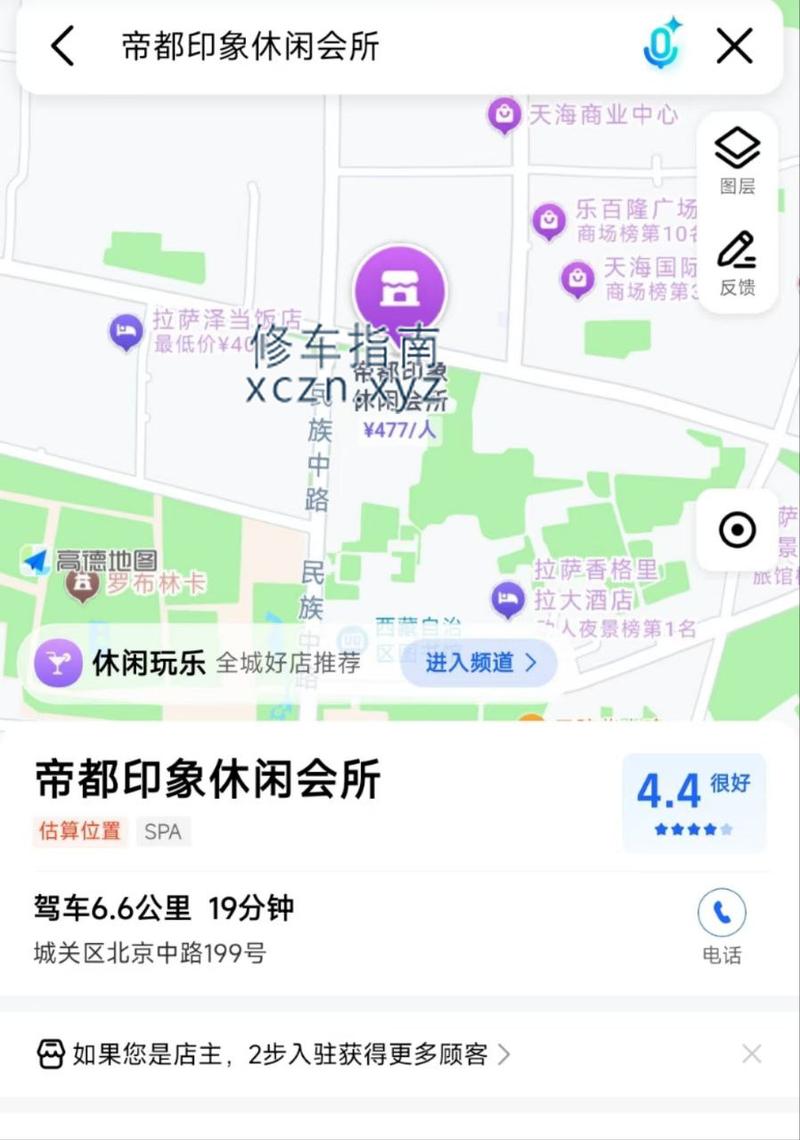Select the 拉萨泽当饭店 hotel marker
Screen dimensions: 800x1140
126,332
